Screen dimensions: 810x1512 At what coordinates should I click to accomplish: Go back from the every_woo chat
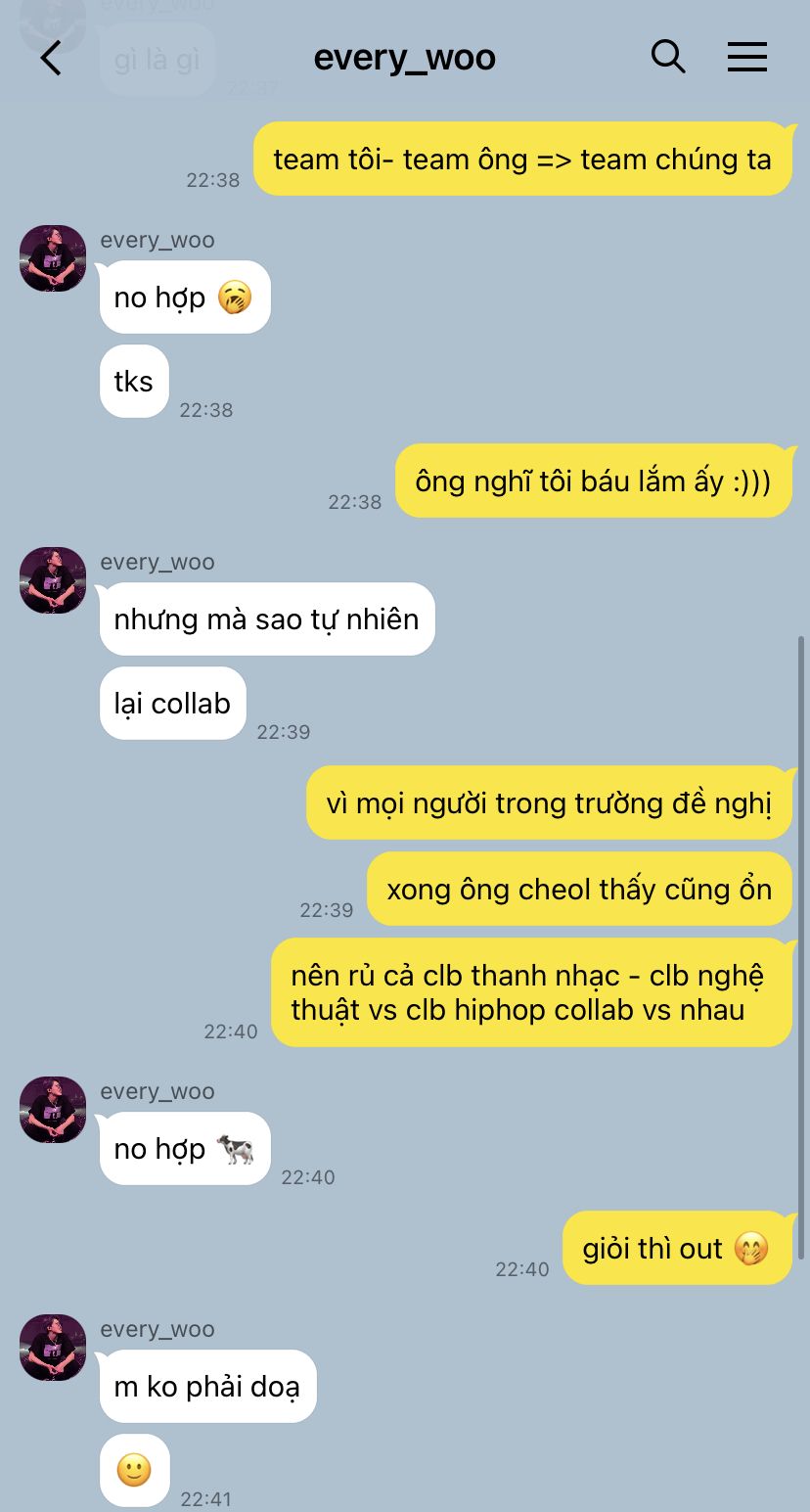[x=51, y=58]
